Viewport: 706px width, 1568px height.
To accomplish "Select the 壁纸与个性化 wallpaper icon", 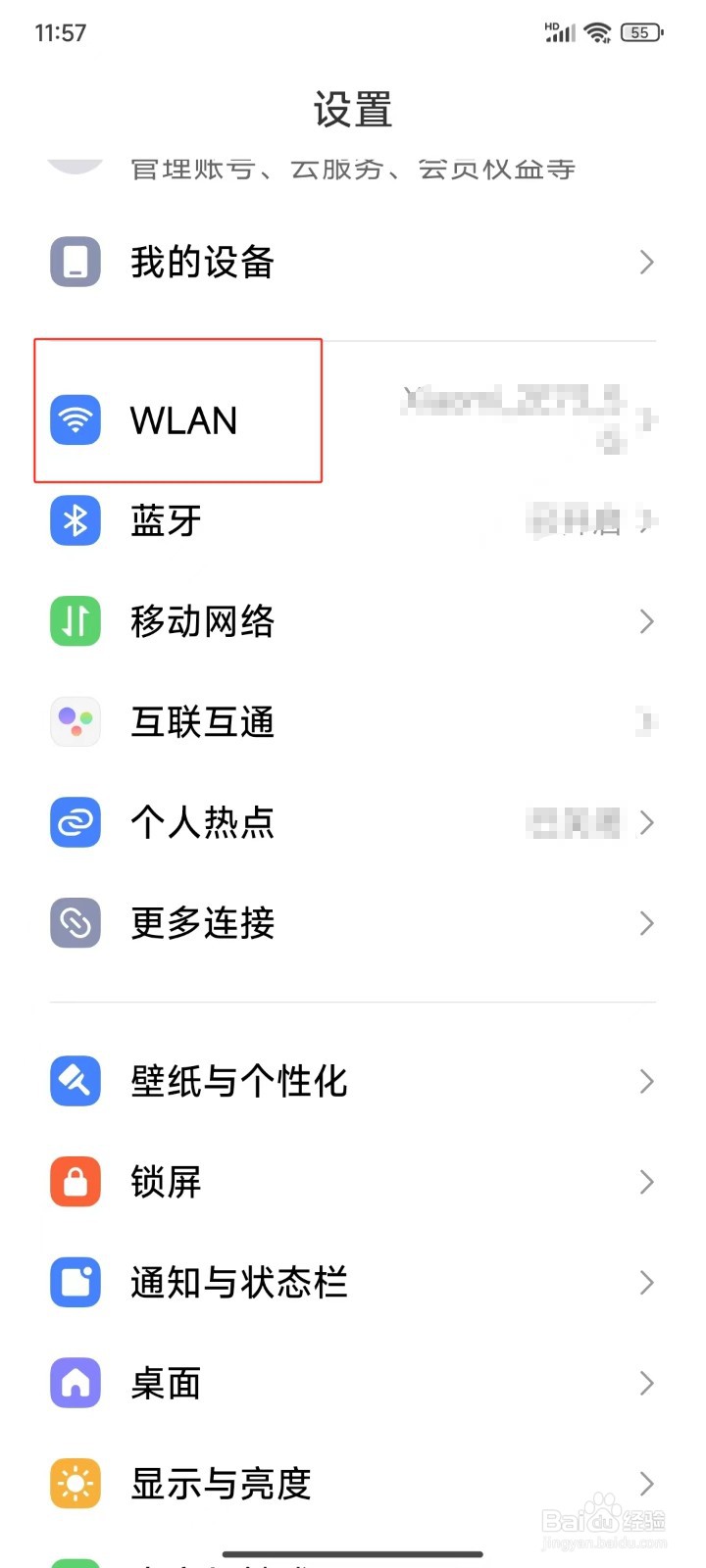I will tap(75, 1081).
